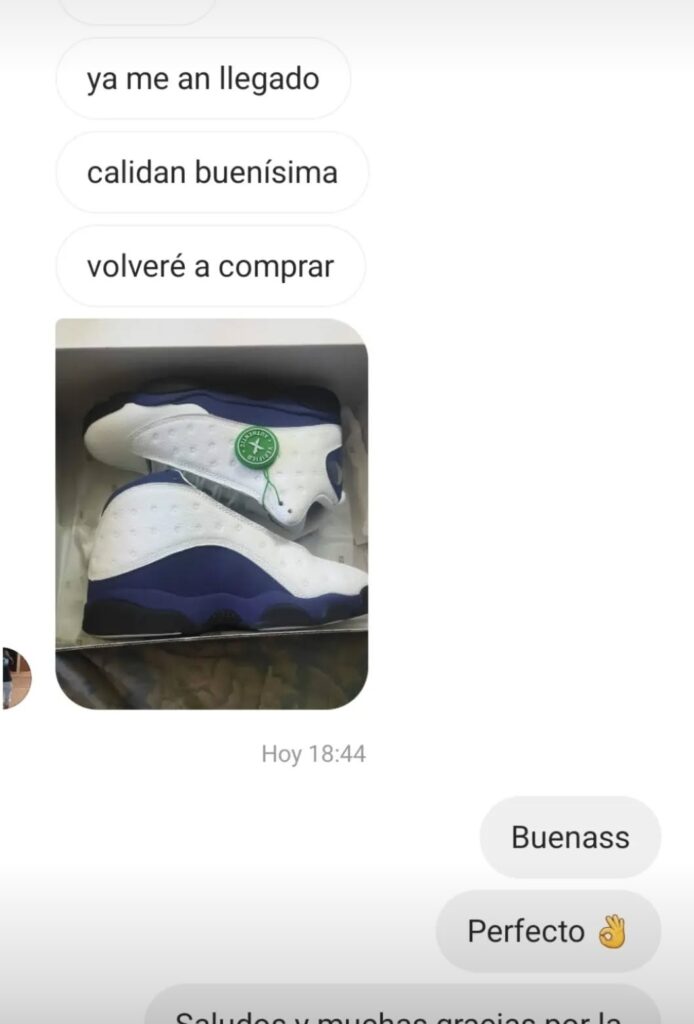
Task: Open the sneaker photo in the chat
Action: [x=211, y=514]
